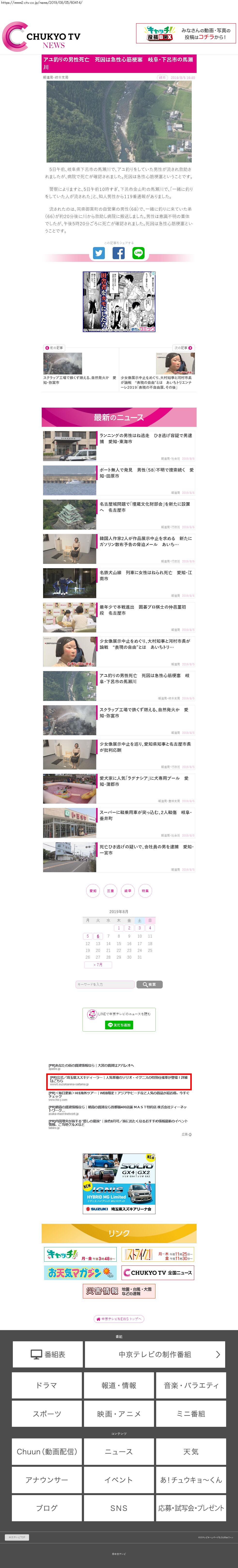This screenshot has height=1568, width=238.
Task: Share this article on Facebook
Action: pos(119,253)
